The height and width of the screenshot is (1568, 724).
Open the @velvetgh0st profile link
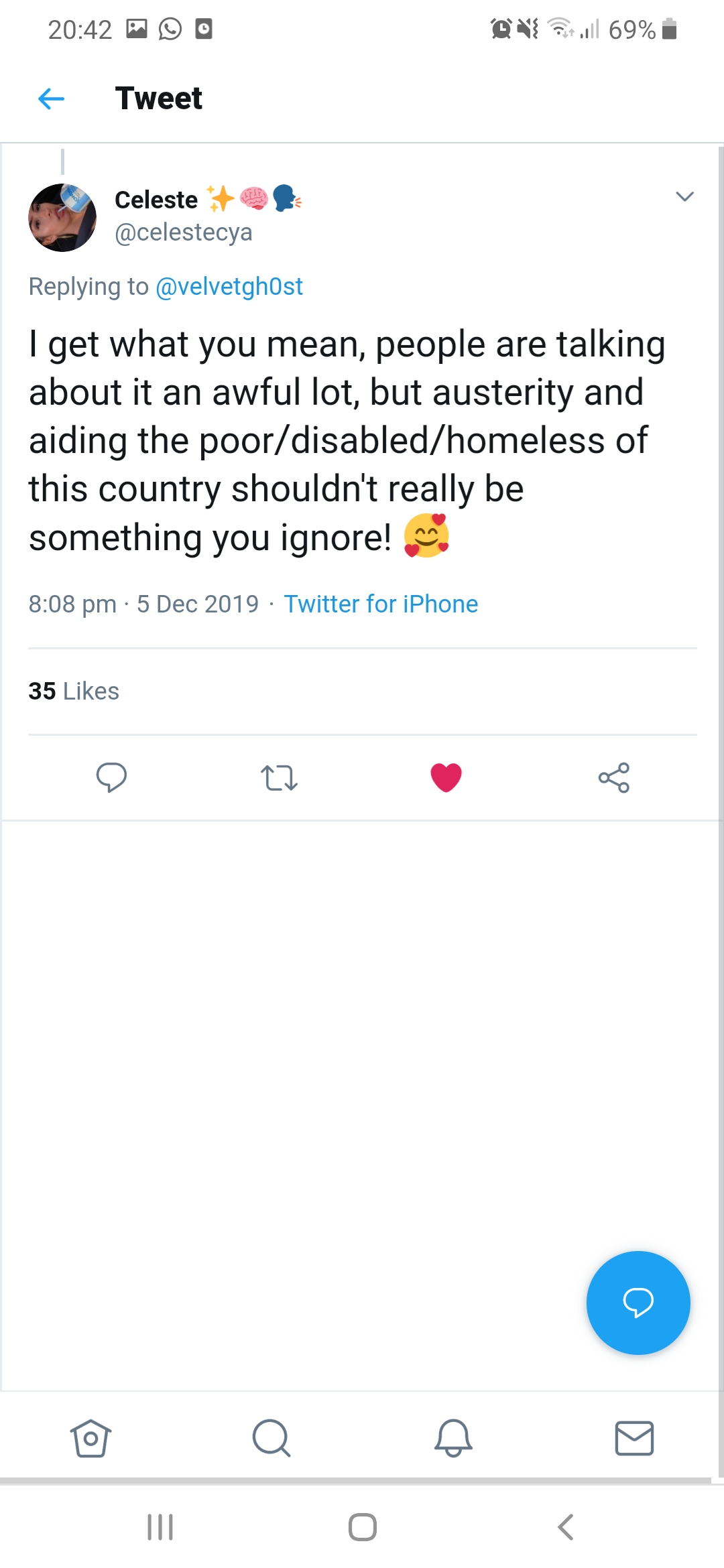[x=229, y=287]
